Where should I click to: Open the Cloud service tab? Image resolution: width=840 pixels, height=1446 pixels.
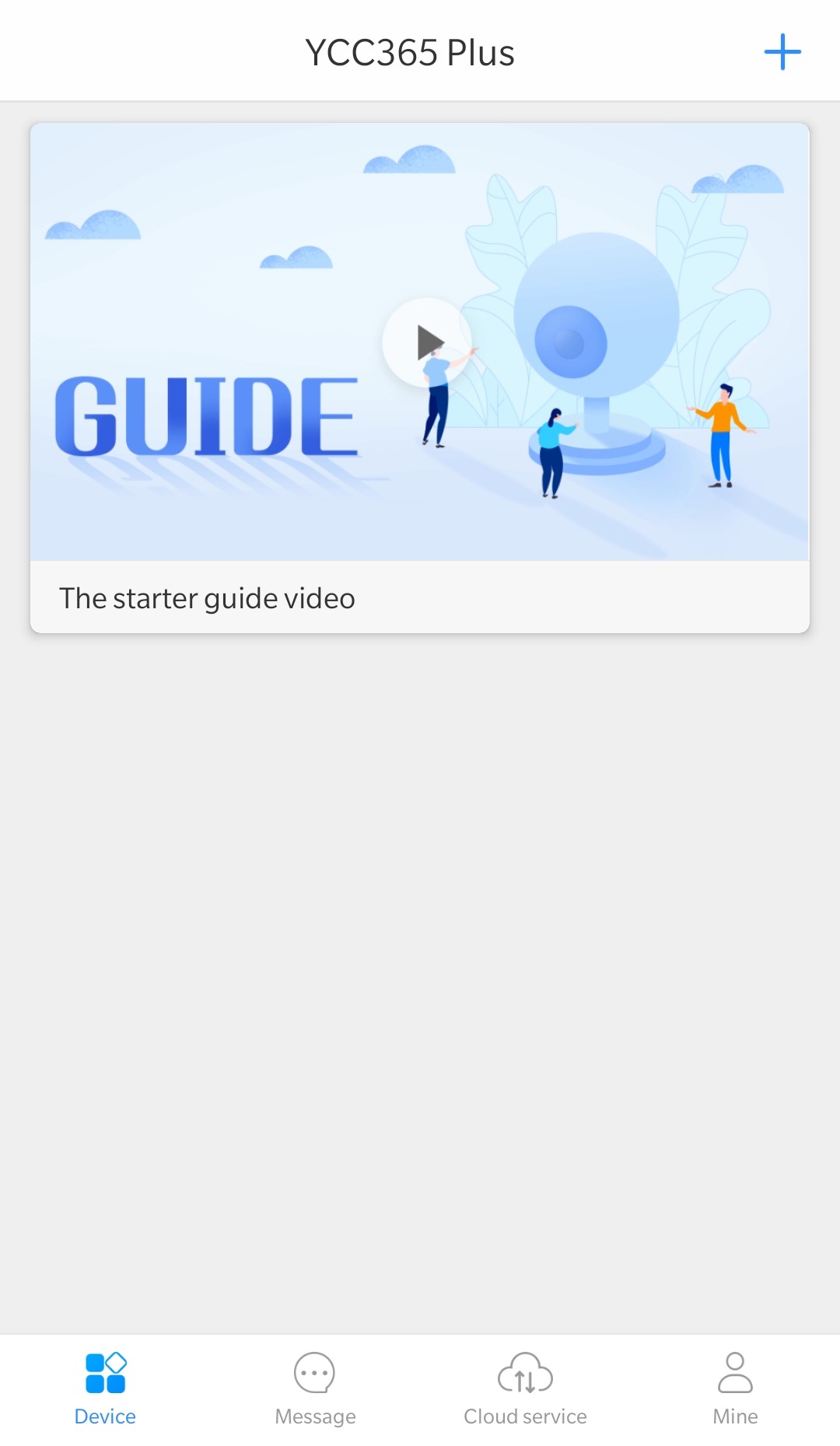tap(525, 1388)
